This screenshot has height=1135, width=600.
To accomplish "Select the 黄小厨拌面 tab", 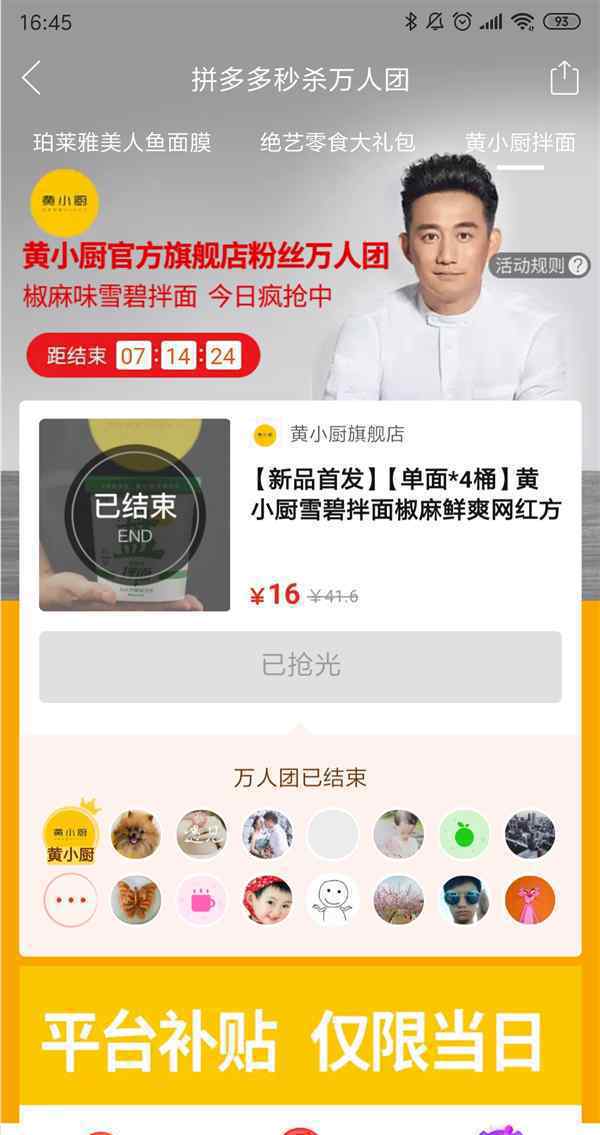I will coord(520,142).
